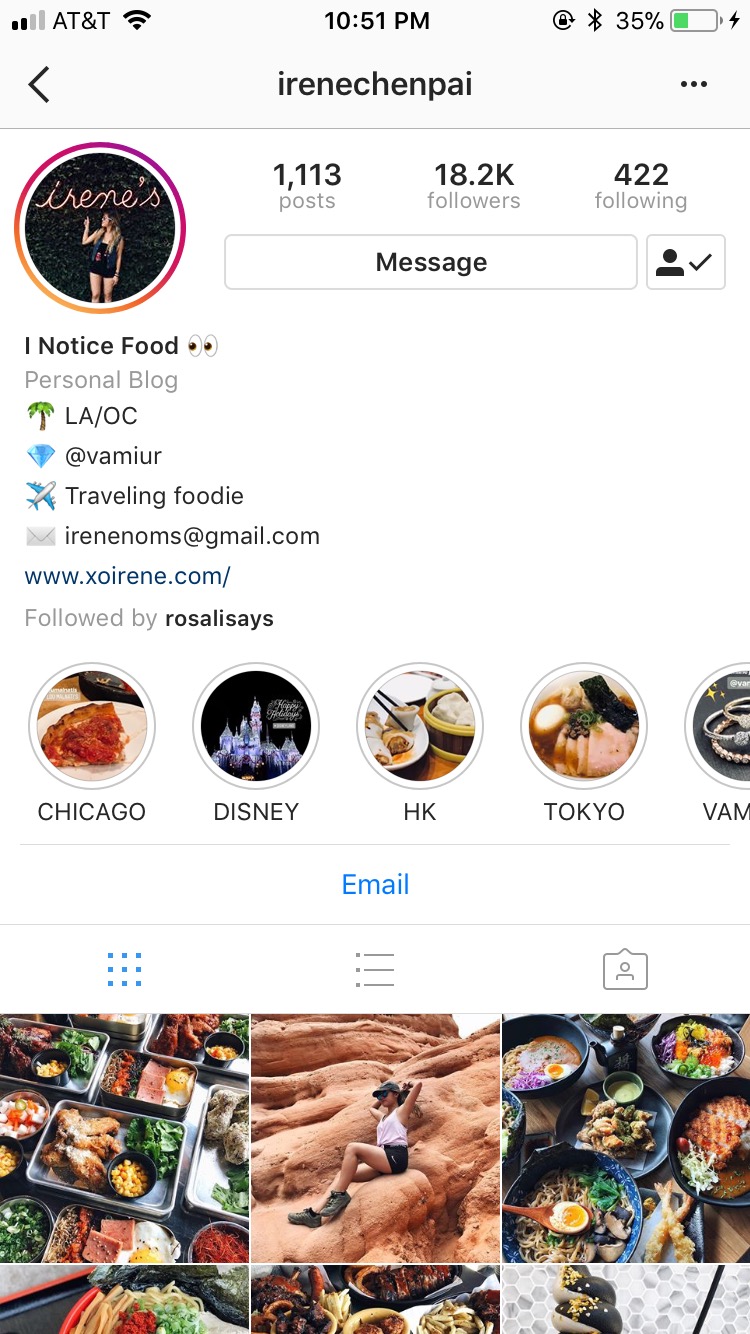Visit the @vamiur profile mention
This screenshot has width=750, height=1334.
(x=113, y=456)
